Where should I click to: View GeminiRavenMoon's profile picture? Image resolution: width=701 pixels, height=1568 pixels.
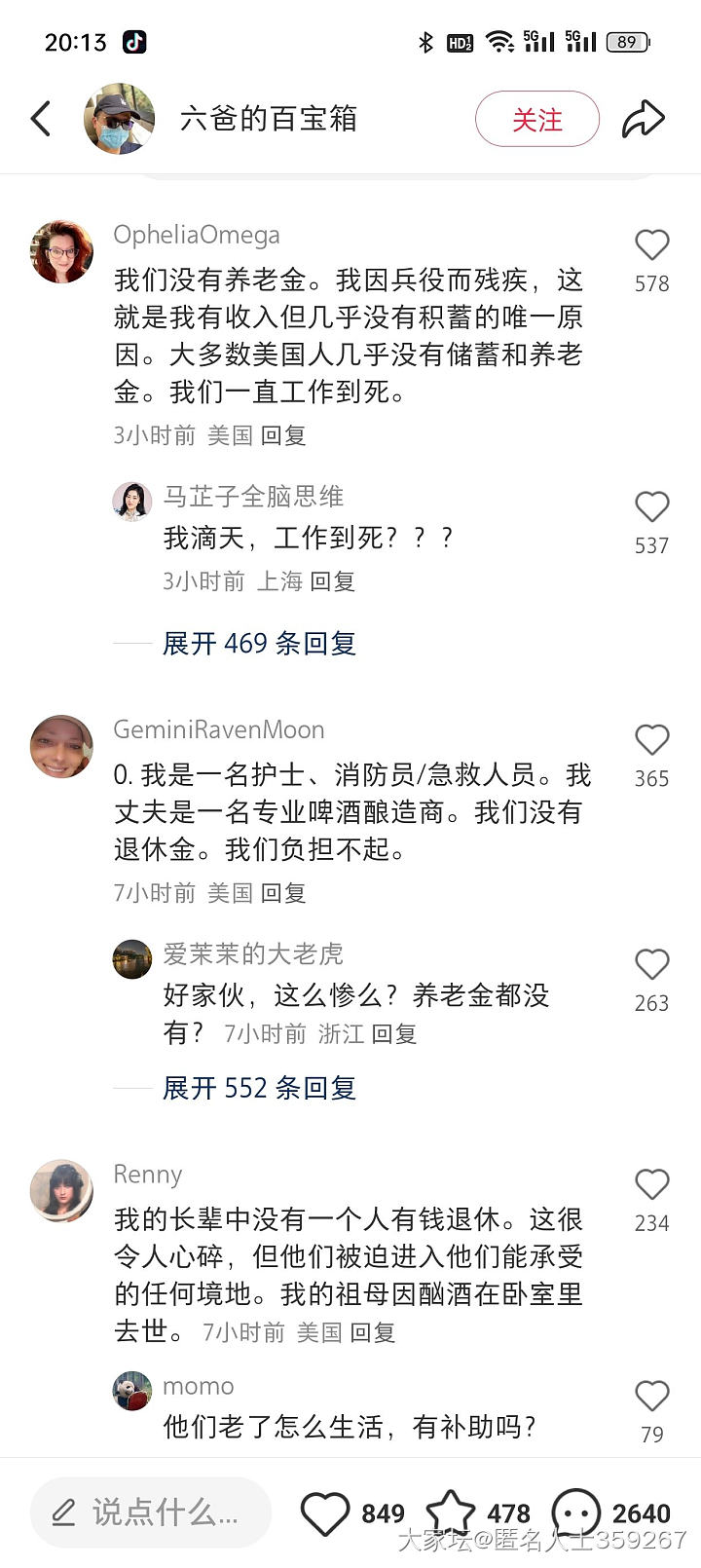coord(61,747)
